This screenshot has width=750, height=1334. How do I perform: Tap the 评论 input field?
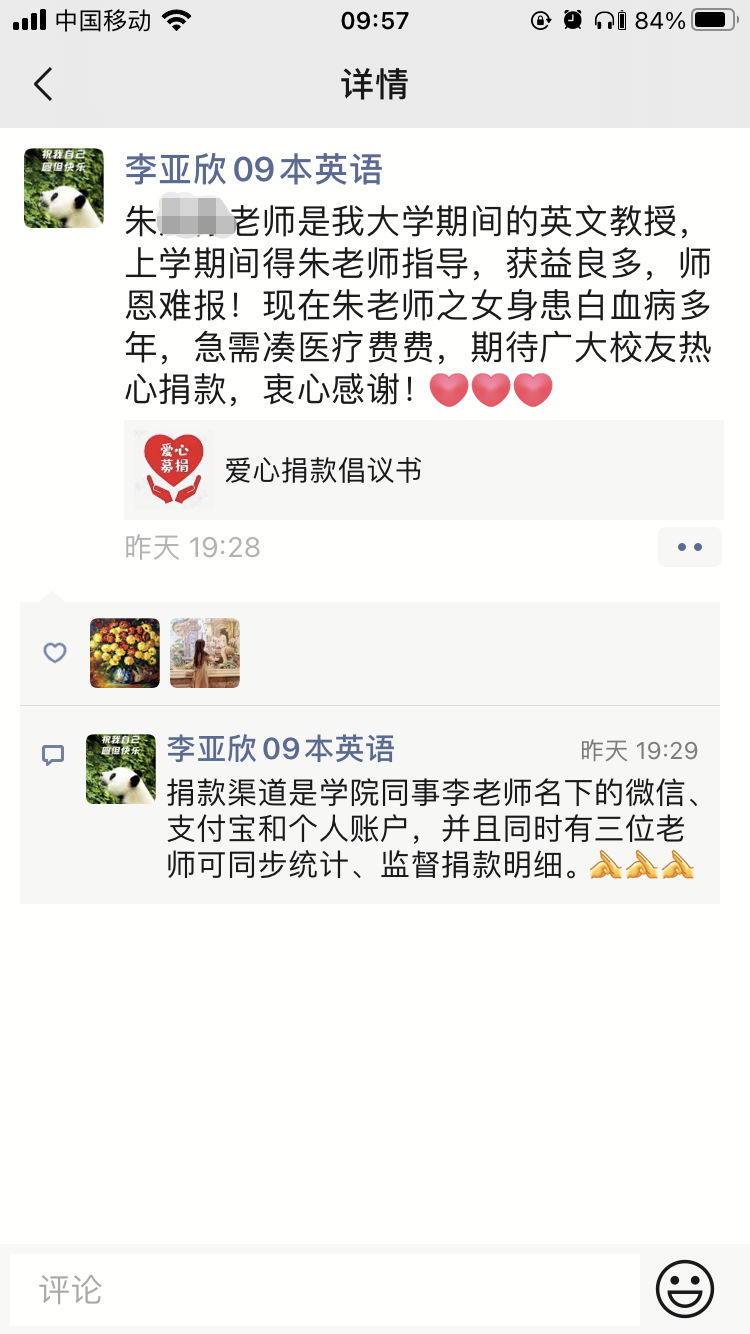pos(325,1290)
